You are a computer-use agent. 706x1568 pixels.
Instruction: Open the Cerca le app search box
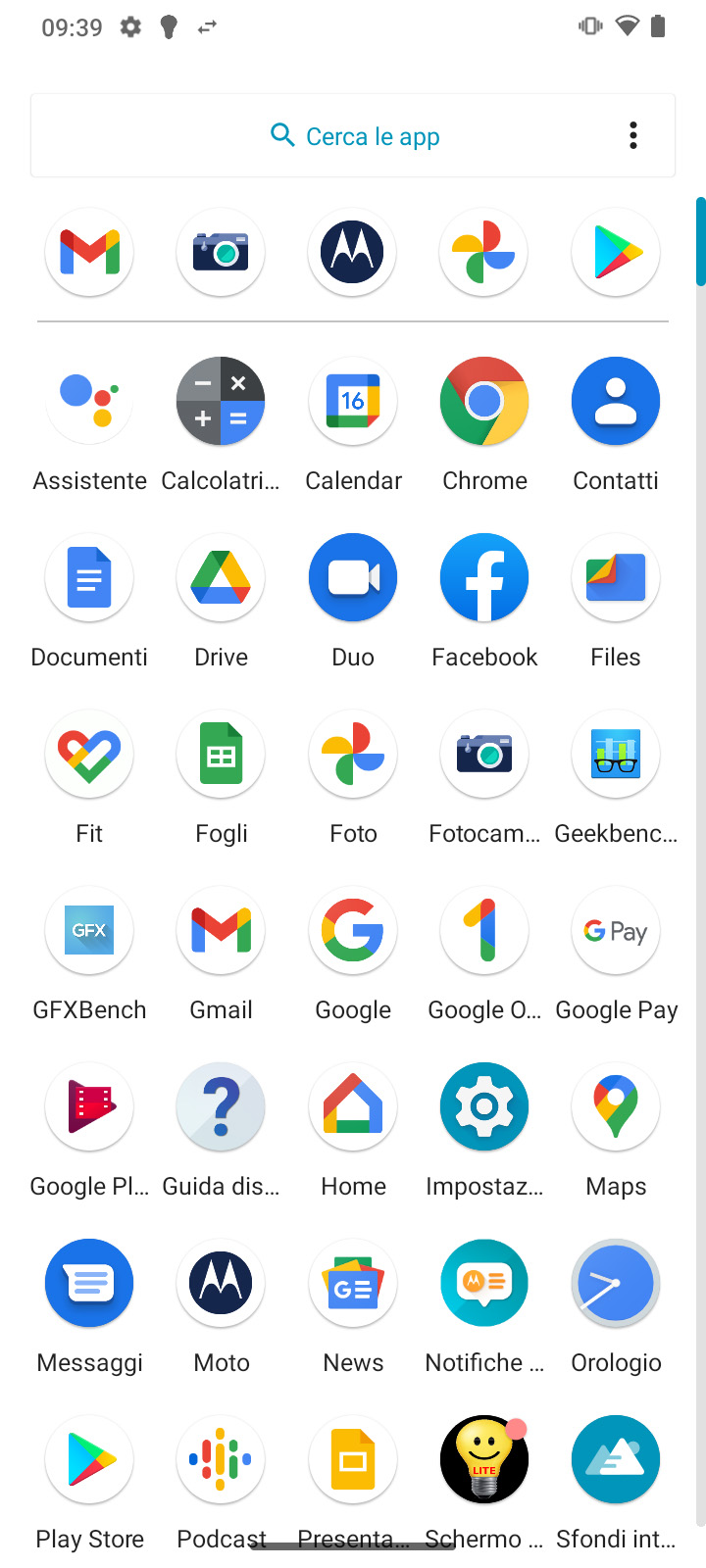coord(353,135)
